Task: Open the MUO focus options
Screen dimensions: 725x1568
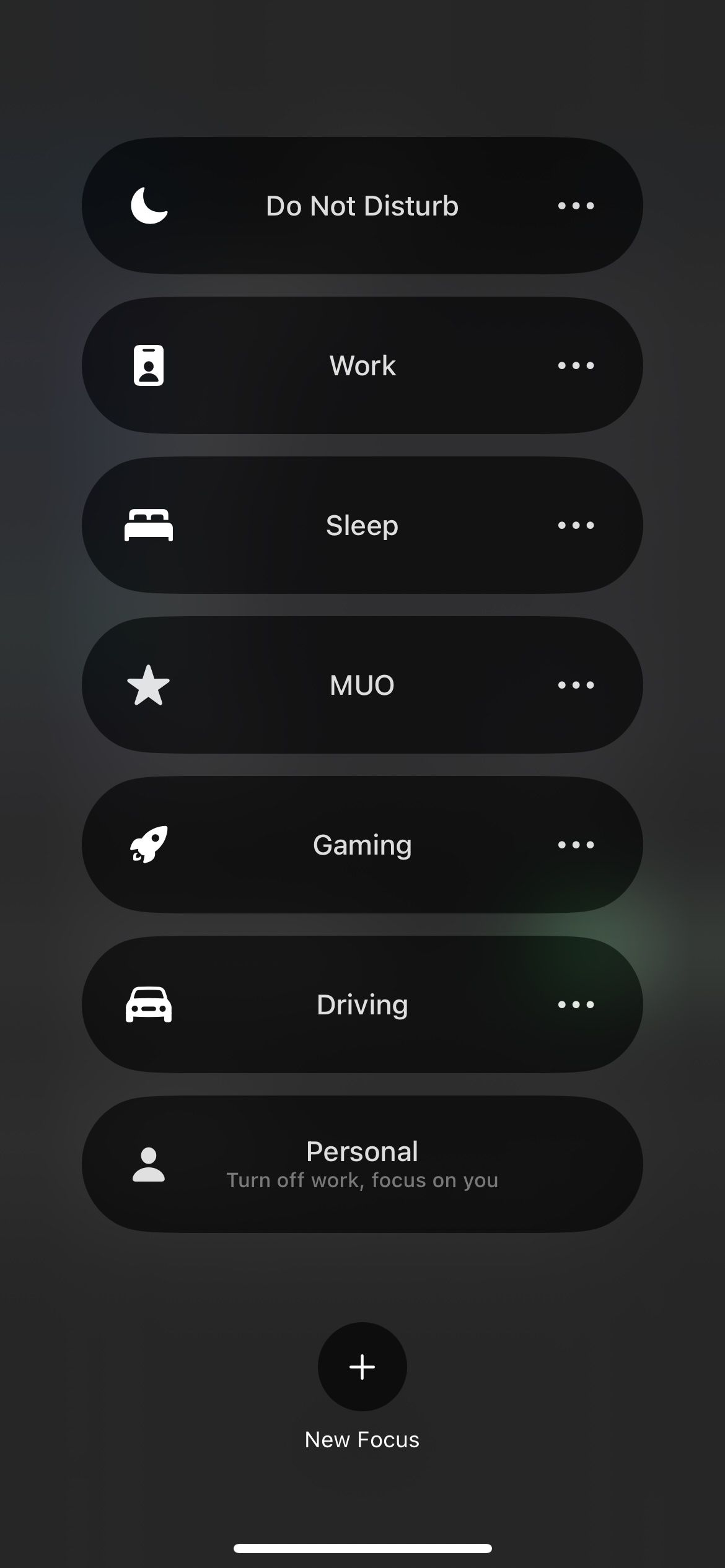Action: pyautogui.click(x=575, y=684)
